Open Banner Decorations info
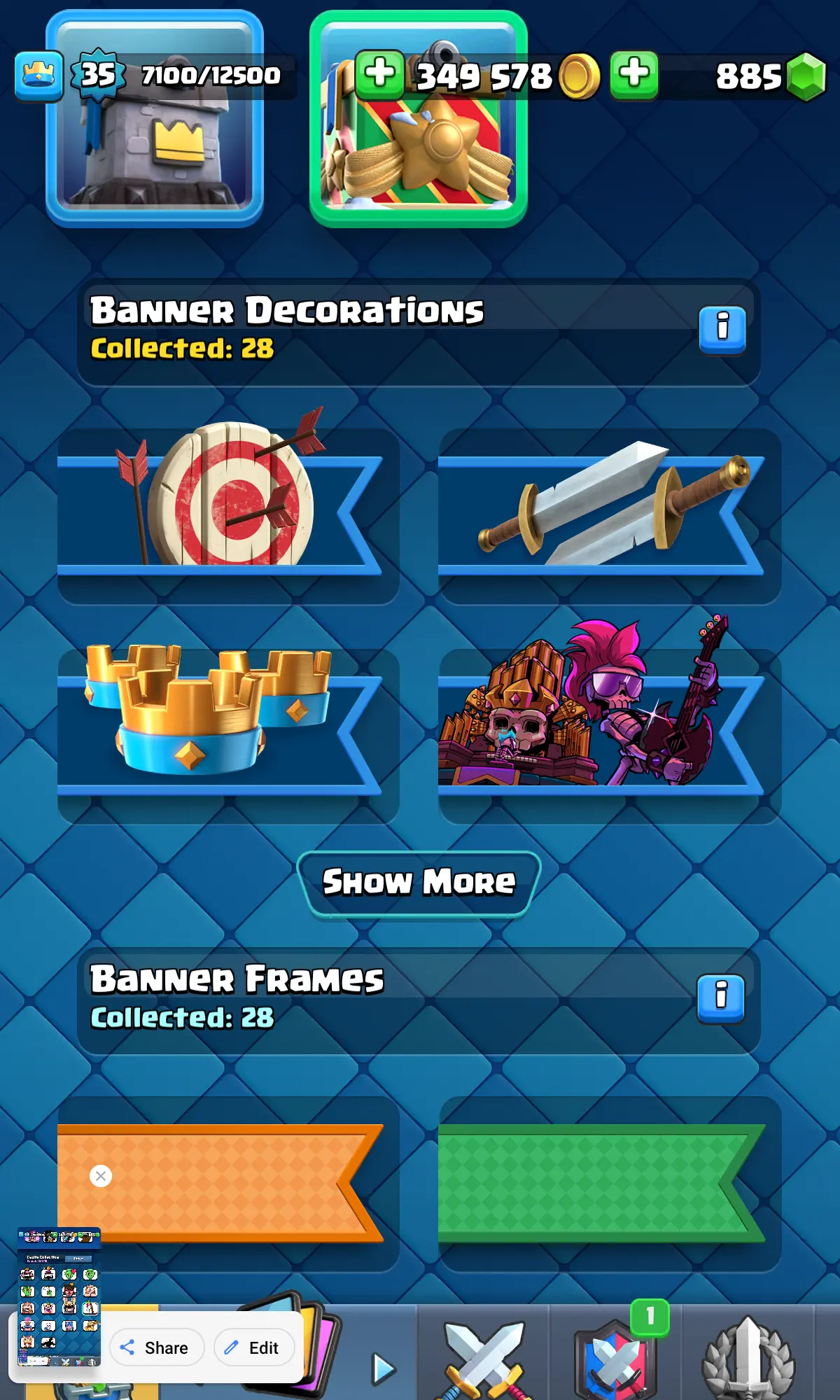 pos(722,329)
